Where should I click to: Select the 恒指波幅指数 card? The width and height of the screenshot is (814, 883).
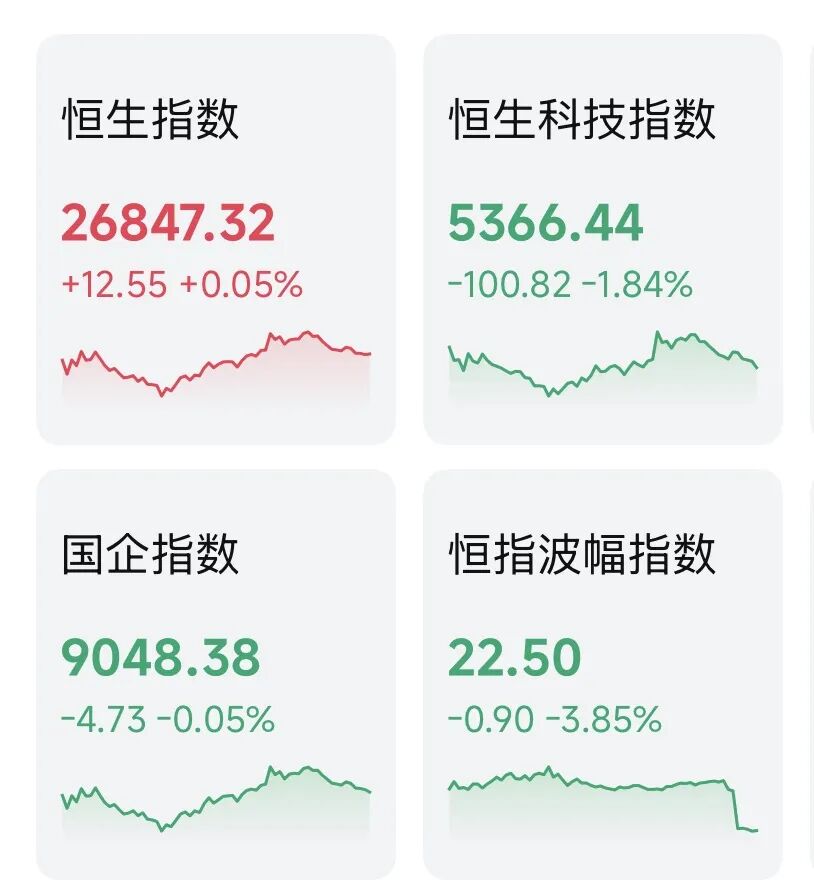[x=602, y=673]
